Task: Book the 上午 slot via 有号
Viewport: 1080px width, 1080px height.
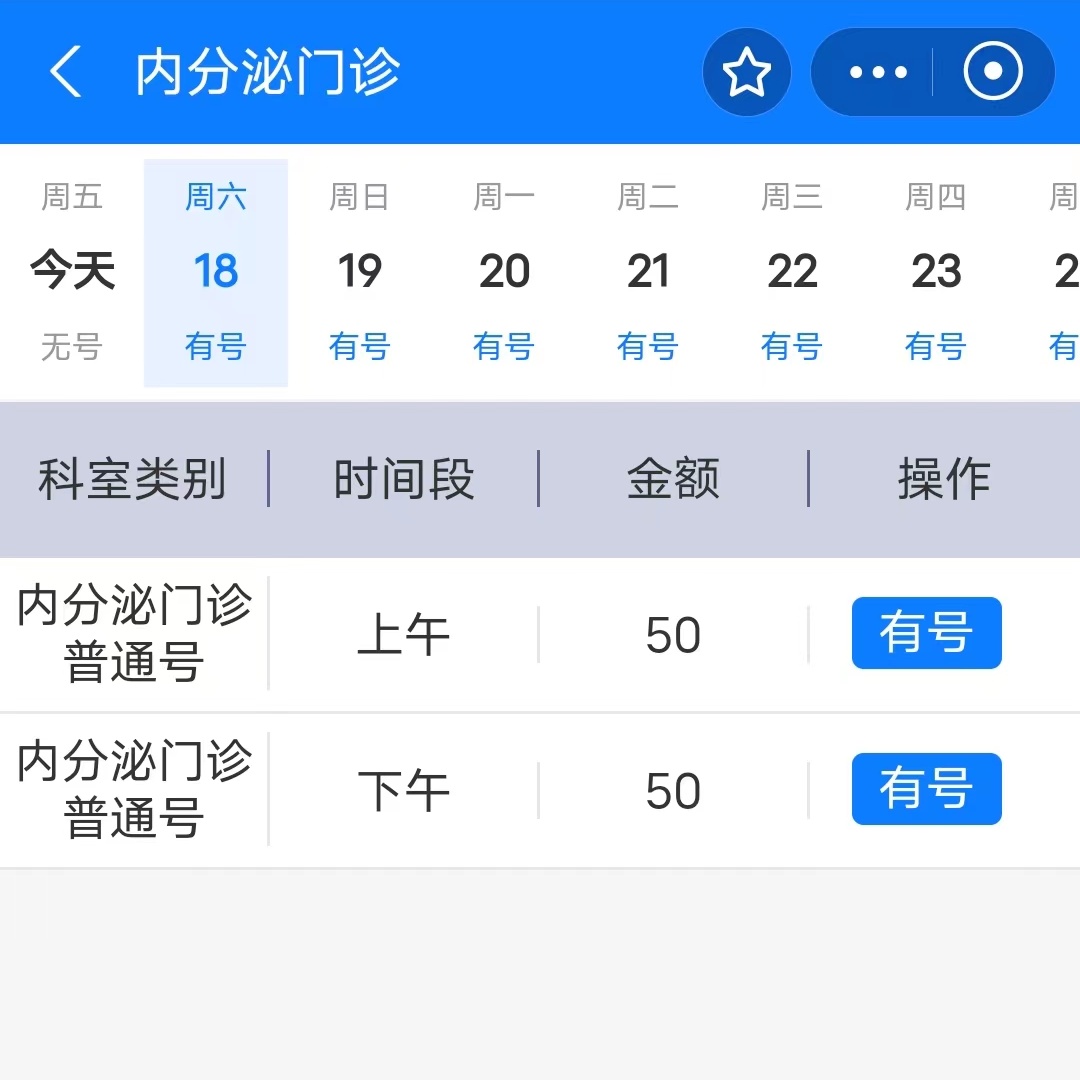Action: point(926,633)
